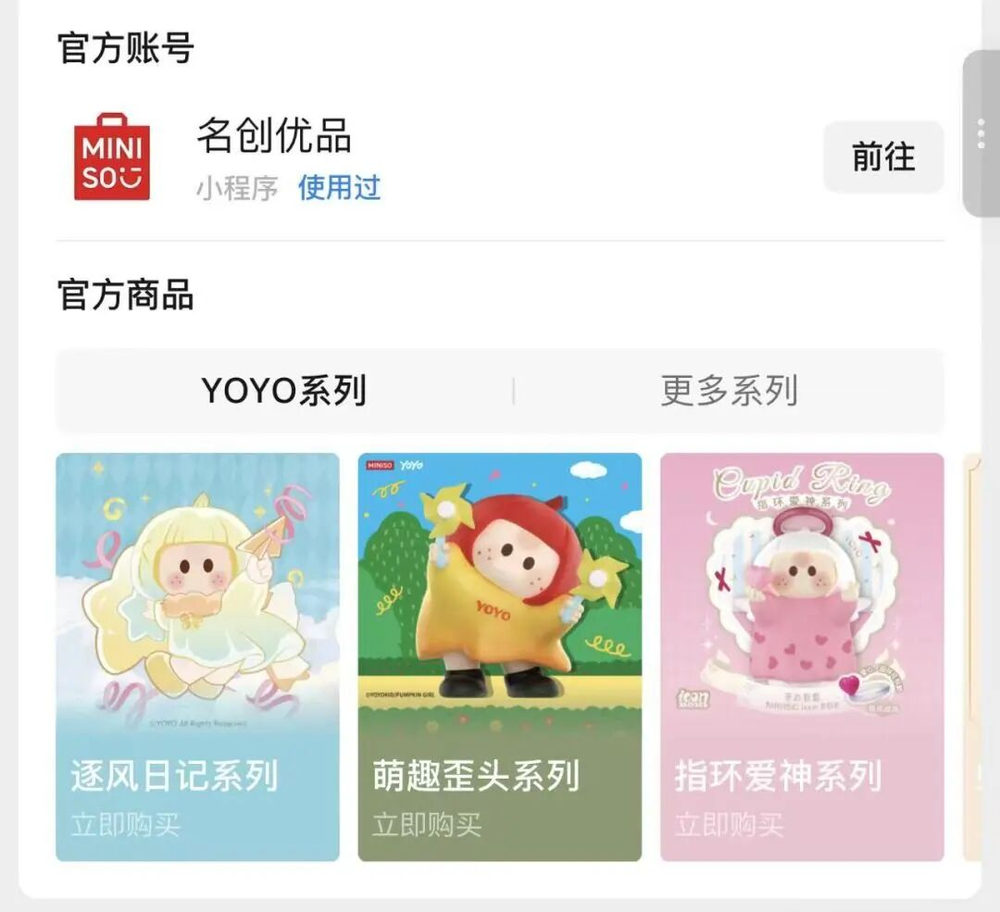The width and height of the screenshot is (1000, 912).
Task: Open the 萌趣歪头系列 product card
Action: point(499,656)
